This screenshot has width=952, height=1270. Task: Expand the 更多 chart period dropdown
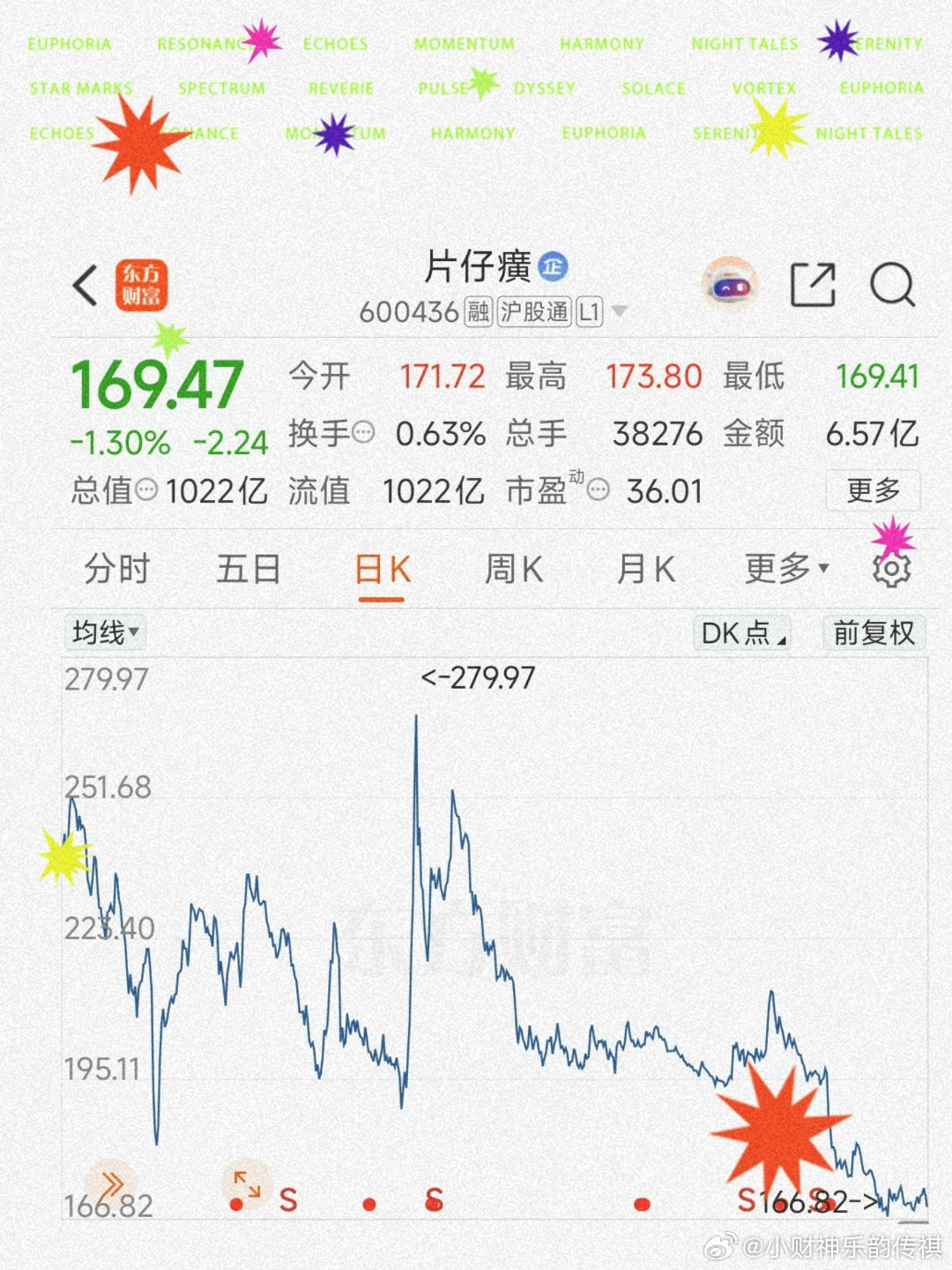click(x=783, y=569)
